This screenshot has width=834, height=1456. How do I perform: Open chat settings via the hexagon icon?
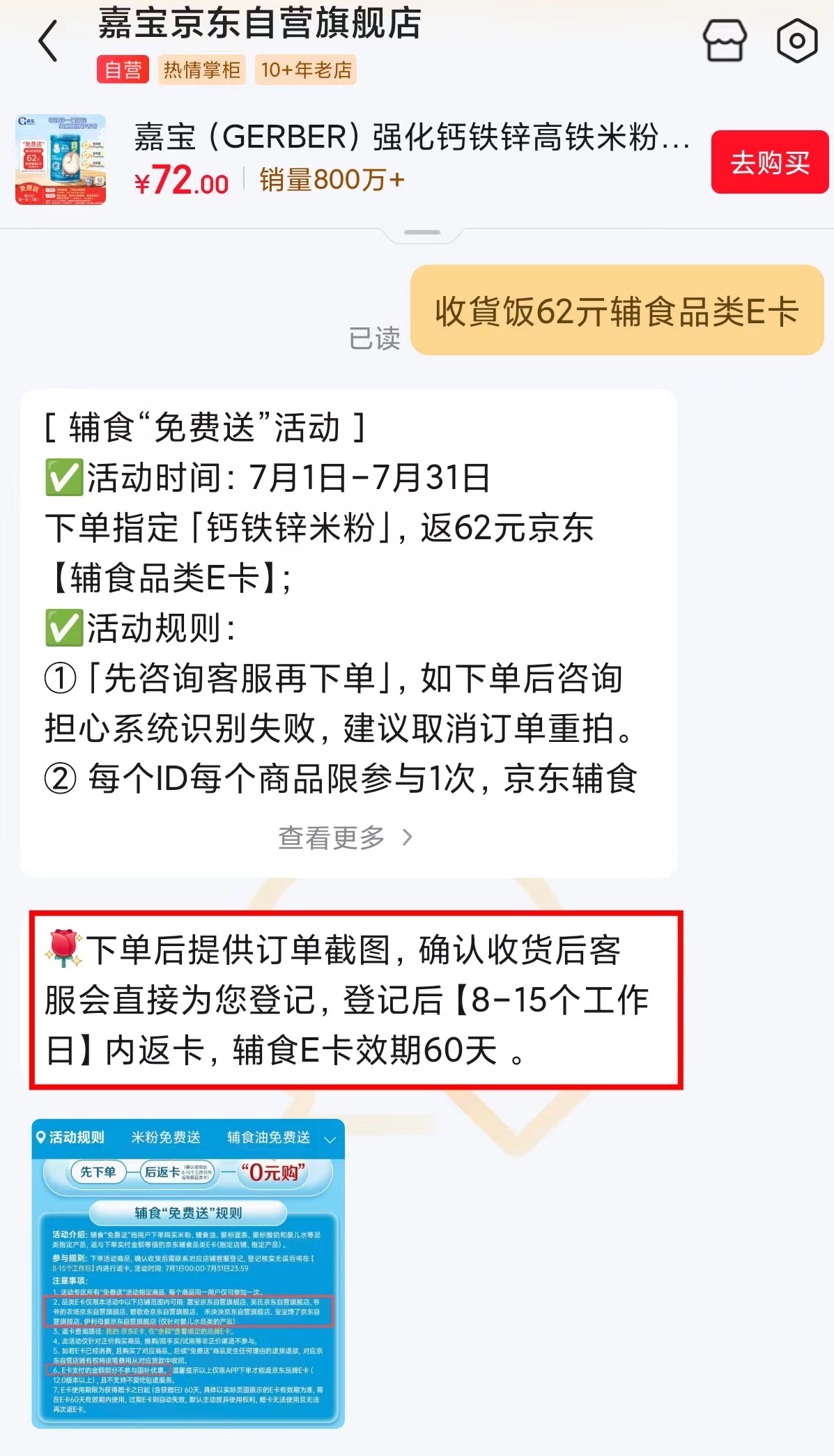[797, 40]
